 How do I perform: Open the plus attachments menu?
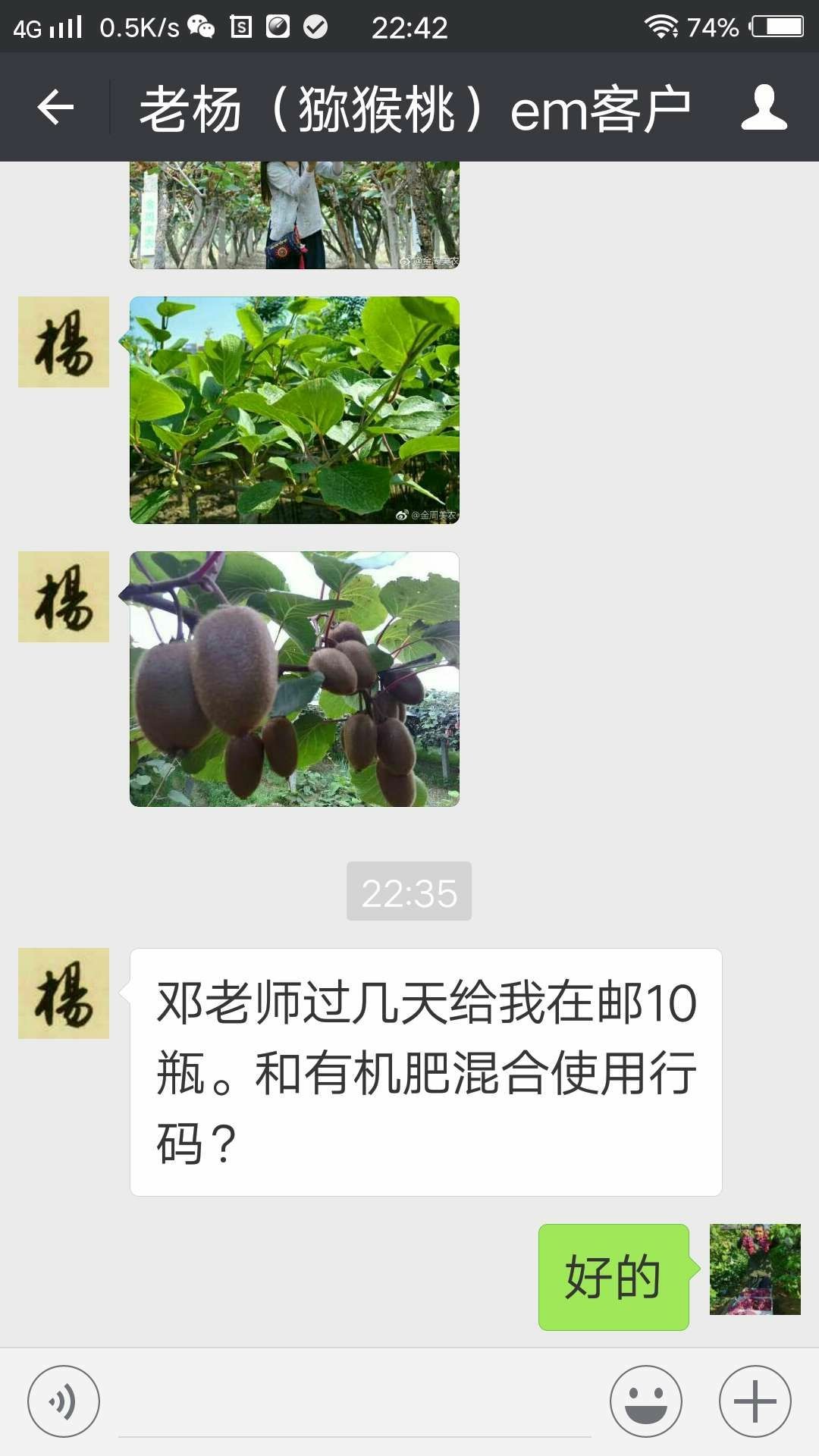click(x=755, y=1401)
